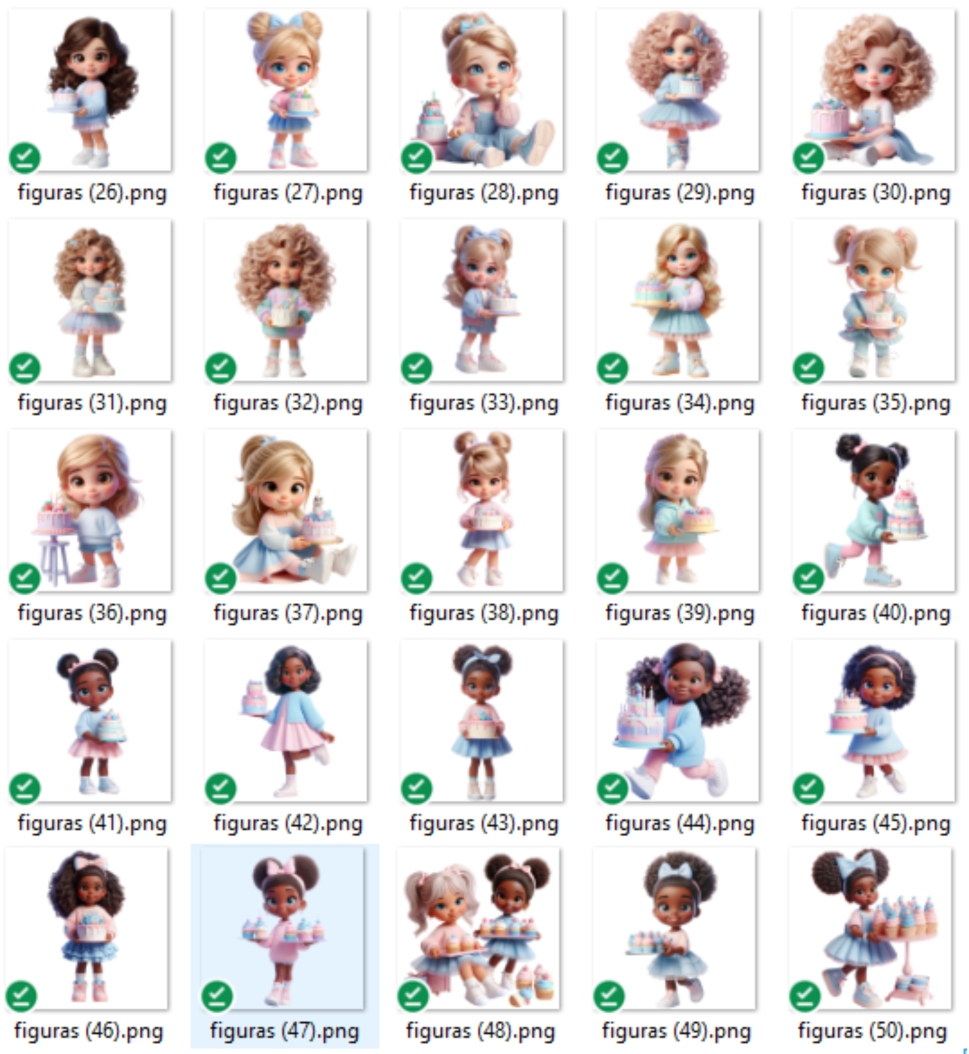Open figuras (38).png
Screen dimensions: 969x1054
pos(482,510)
